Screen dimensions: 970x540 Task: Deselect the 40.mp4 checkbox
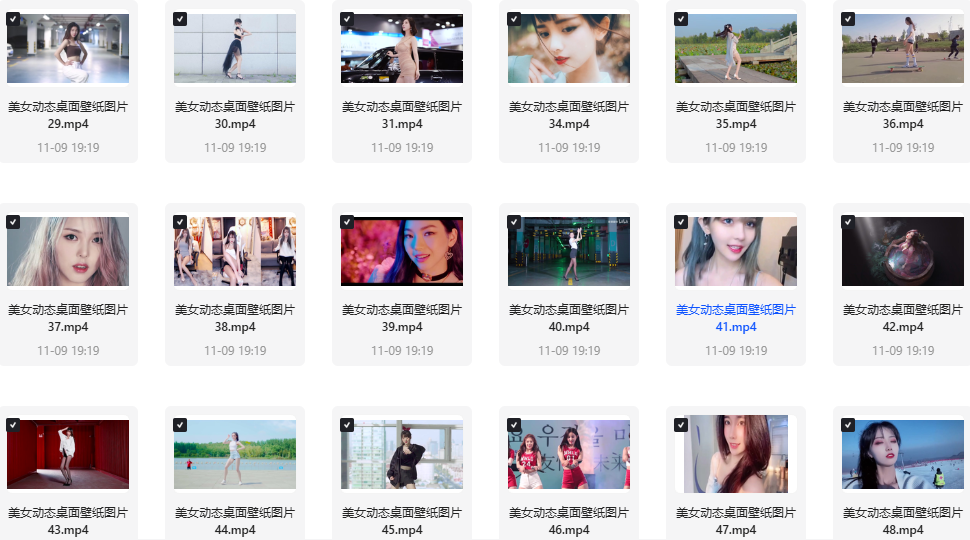coord(514,222)
